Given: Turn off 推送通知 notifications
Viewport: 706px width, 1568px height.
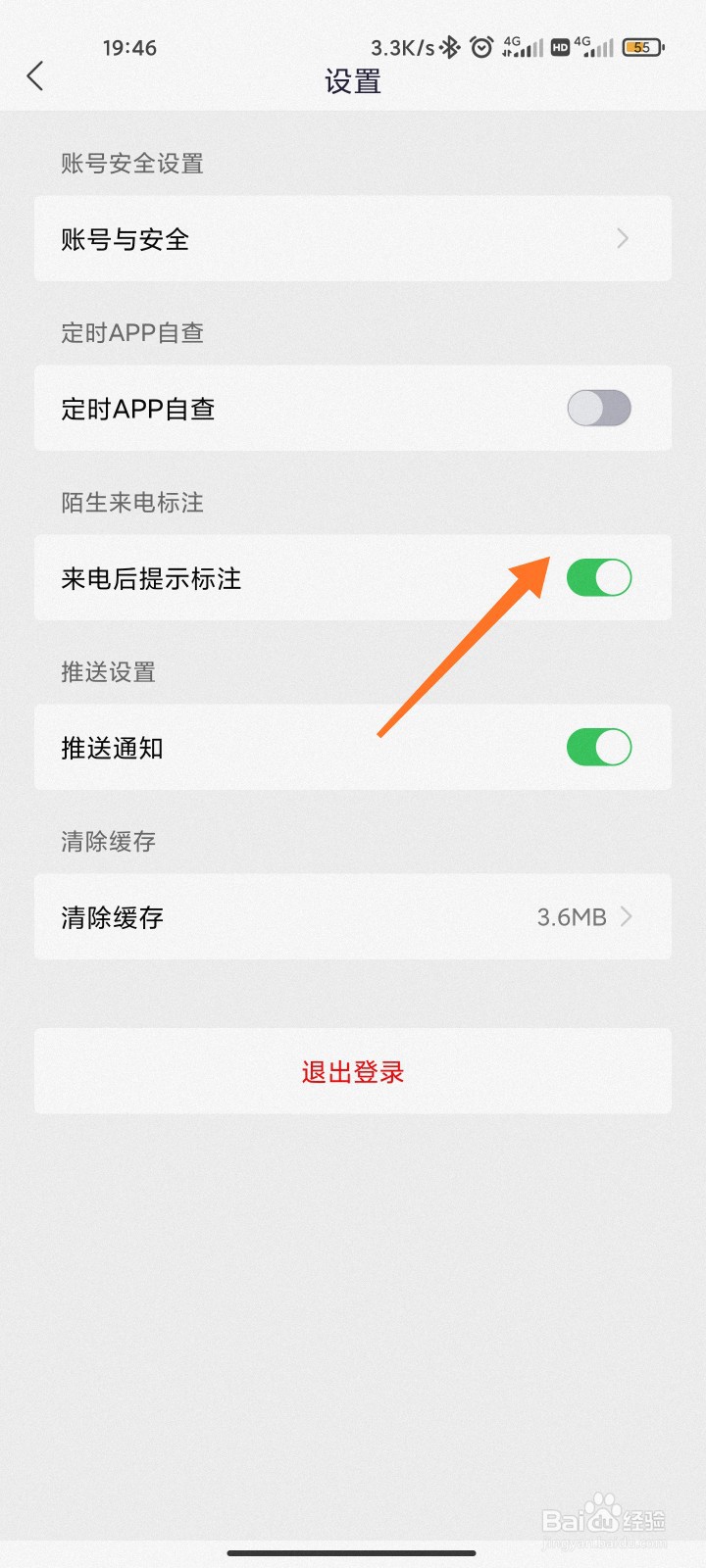Looking at the screenshot, I should point(599,747).
